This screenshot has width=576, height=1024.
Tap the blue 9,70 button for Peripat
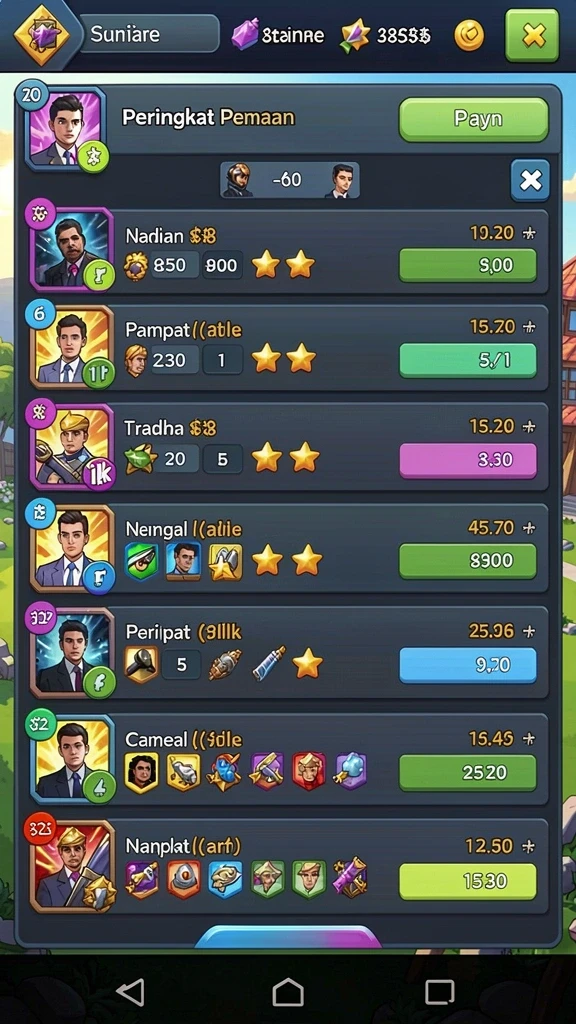468,665
